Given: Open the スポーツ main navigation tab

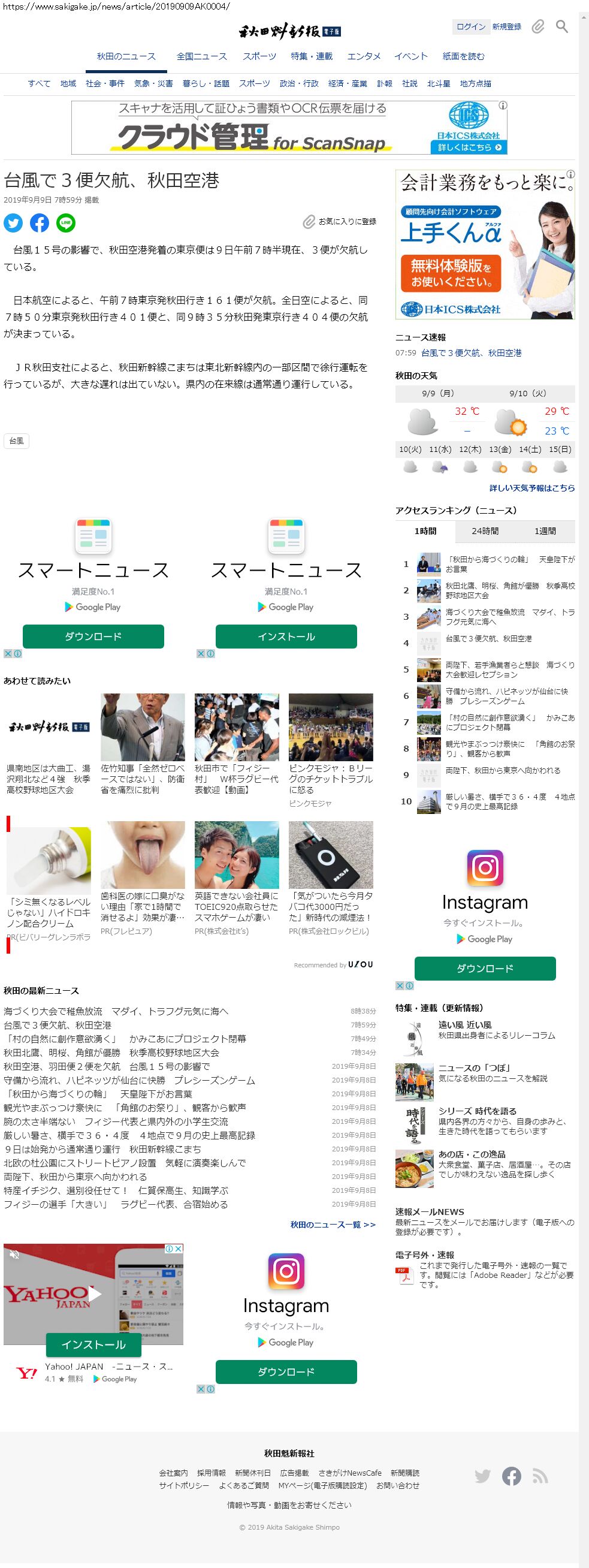Looking at the screenshot, I should [259, 56].
